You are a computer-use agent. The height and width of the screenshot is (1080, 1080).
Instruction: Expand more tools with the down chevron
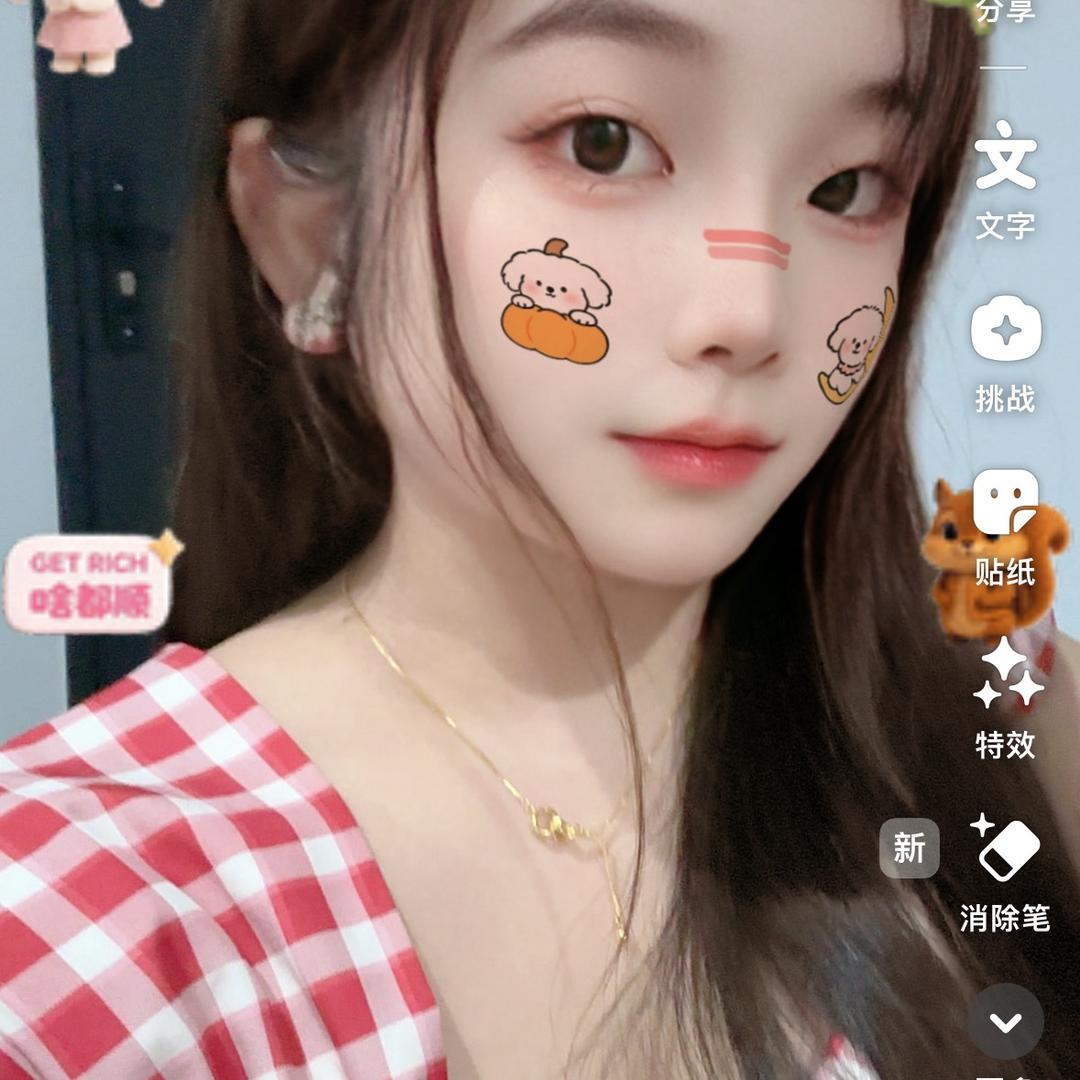[1005, 1022]
